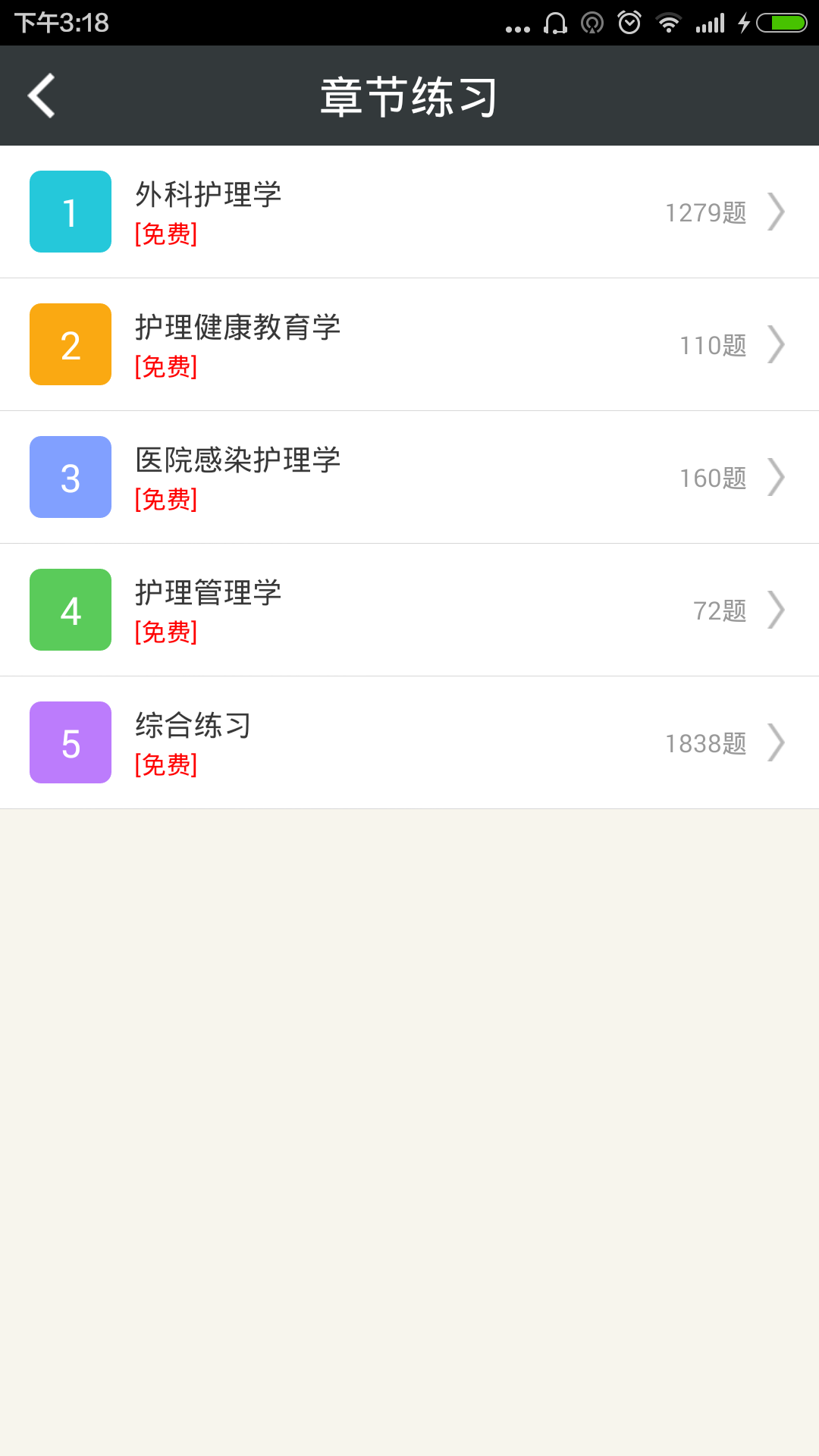819x1456 pixels.
Task: Tap the alarm clock status bar icon
Action: (629, 23)
